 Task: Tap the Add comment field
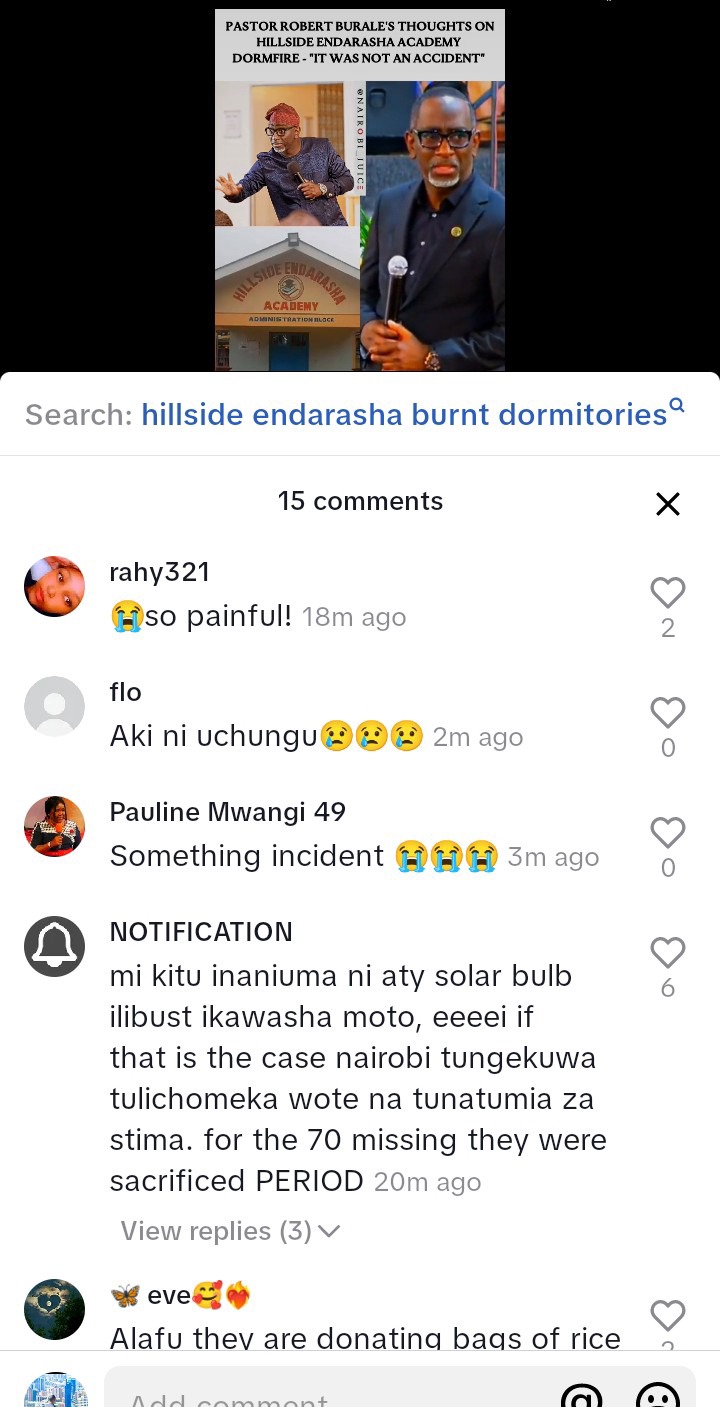click(x=320, y=1394)
